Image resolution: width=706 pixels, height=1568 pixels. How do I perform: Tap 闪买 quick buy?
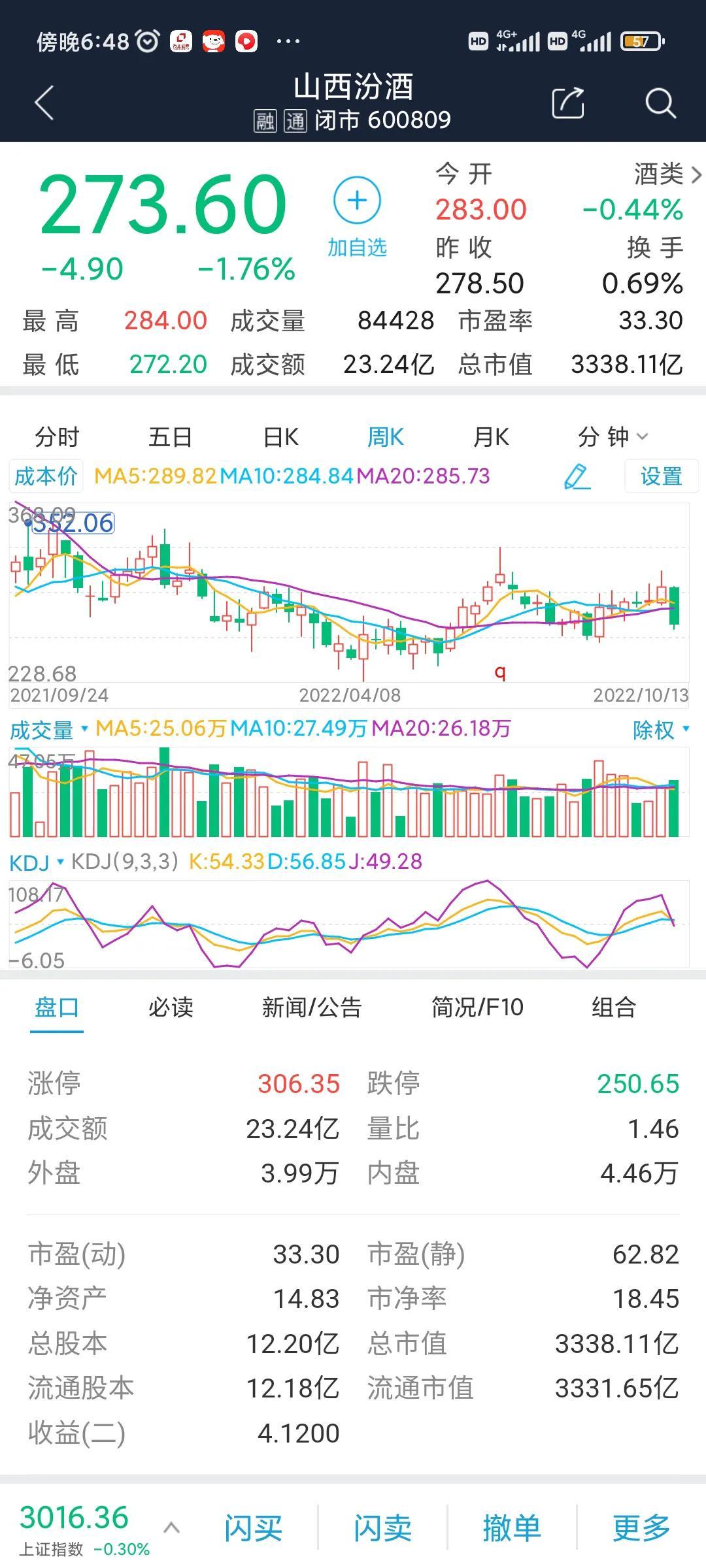(253, 1527)
